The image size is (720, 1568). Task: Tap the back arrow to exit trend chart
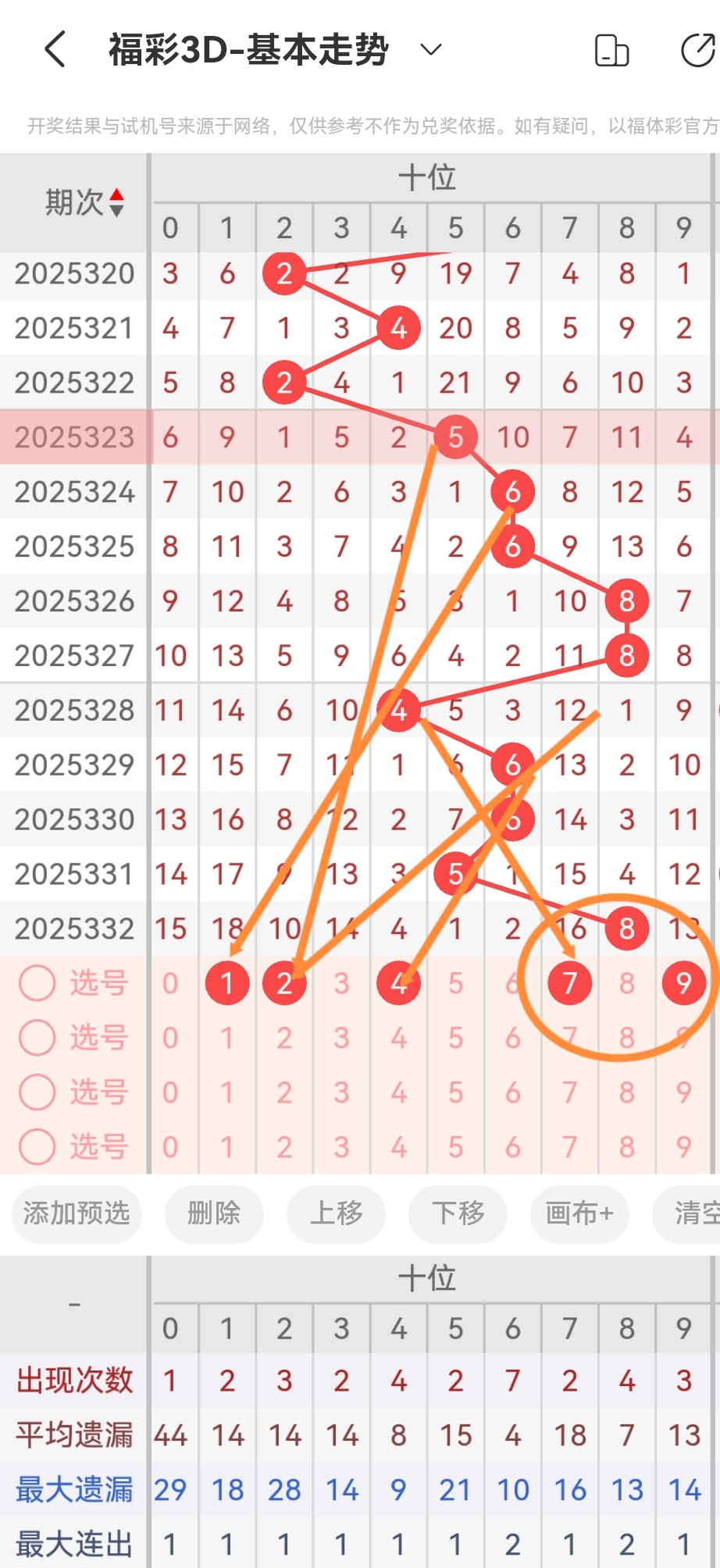(x=52, y=48)
